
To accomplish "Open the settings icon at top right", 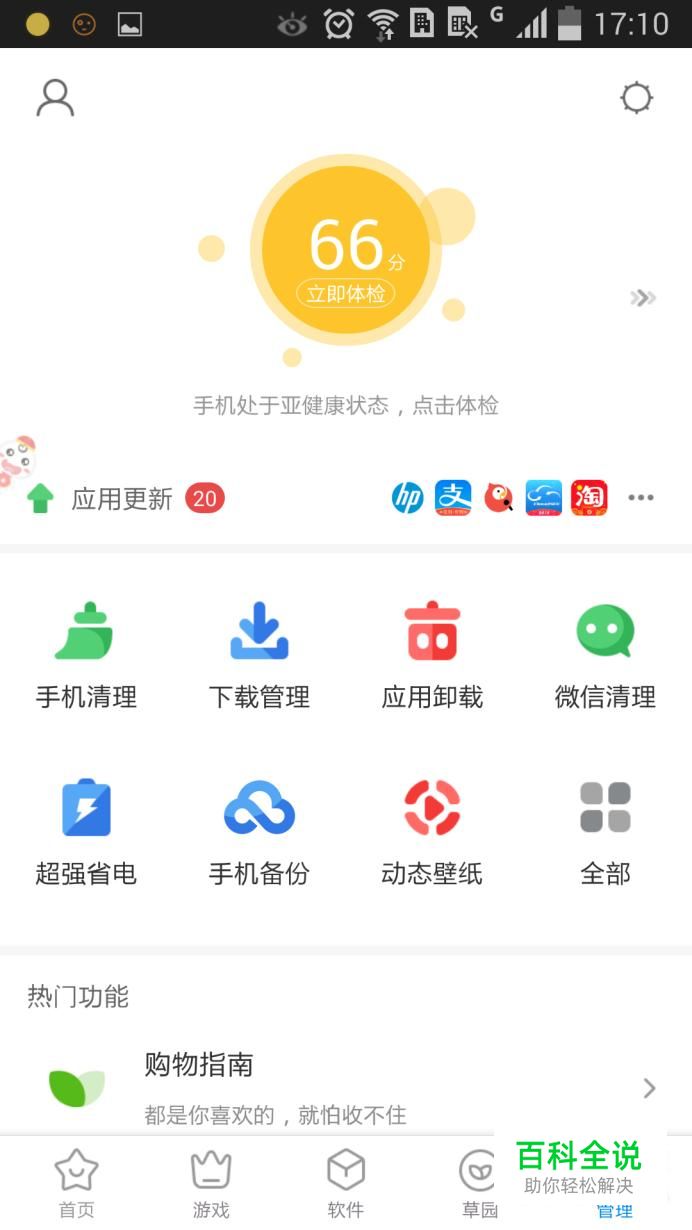I will [x=637, y=98].
